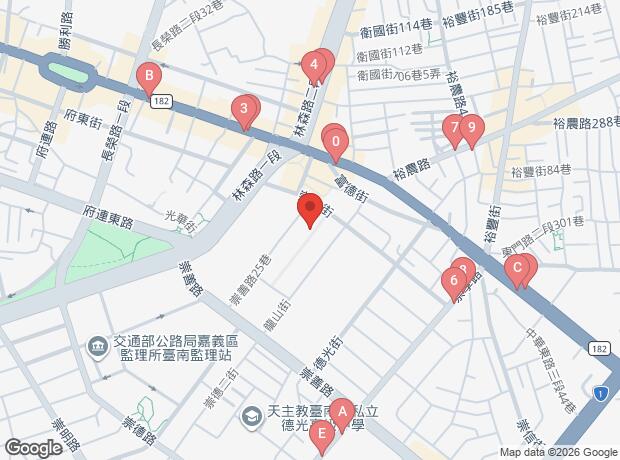Tap map marker B

tap(149, 78)
